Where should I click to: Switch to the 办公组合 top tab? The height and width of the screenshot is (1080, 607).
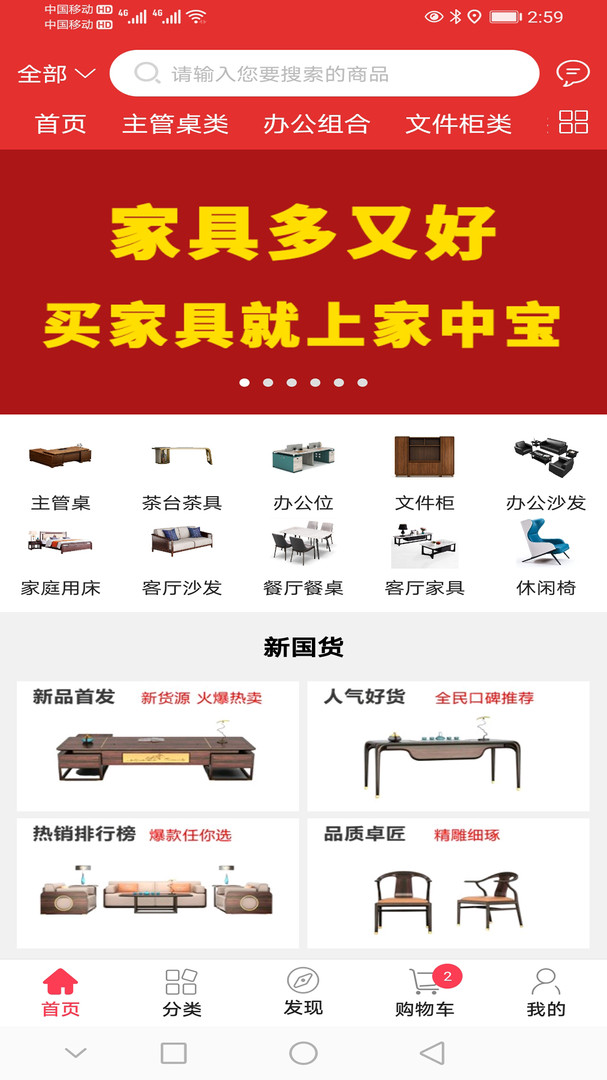tap(316, 124)
